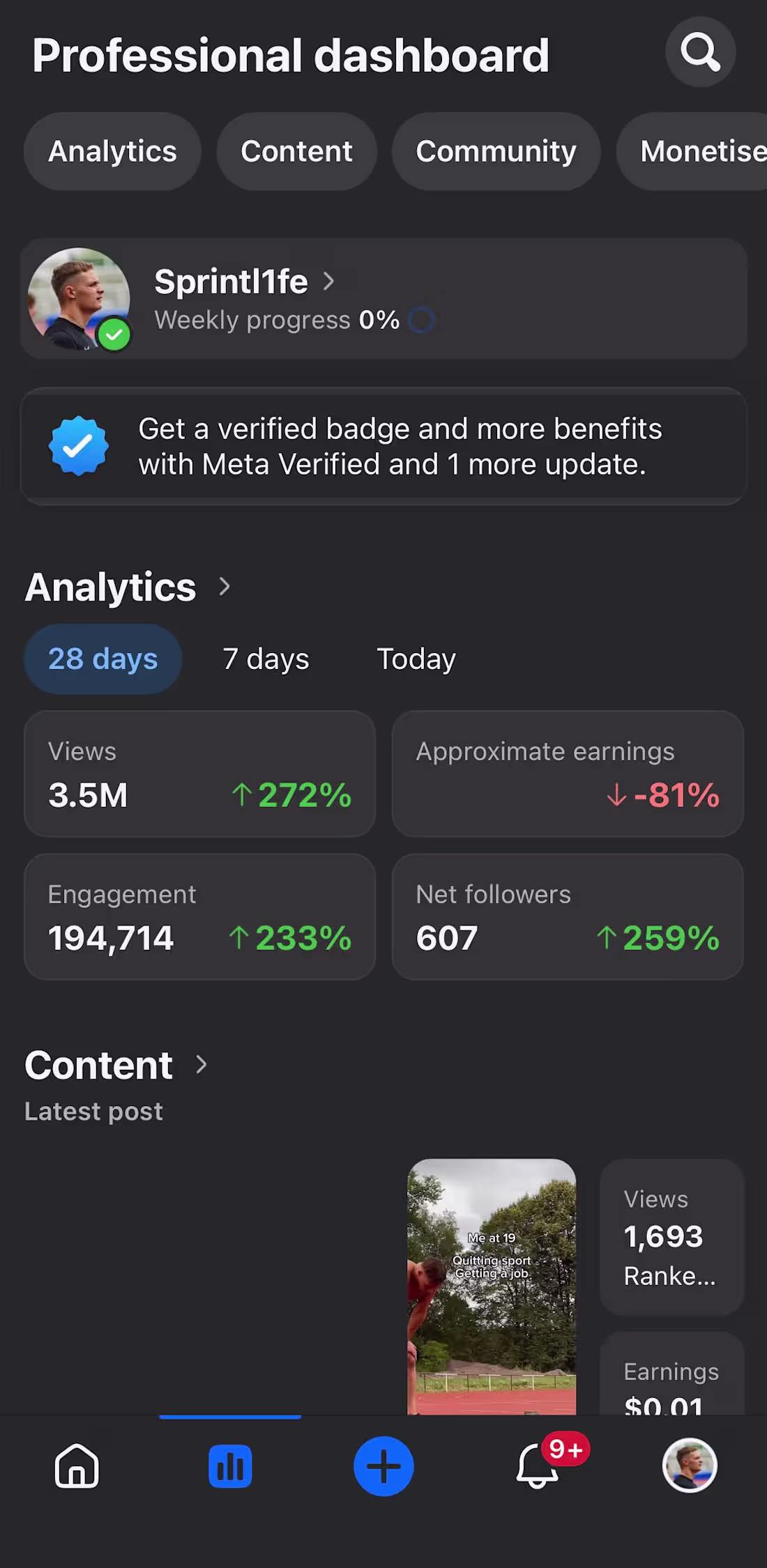Open the Sprintl1fe profile picture
This screenshot has width=767, height=1568.
[x=79, y=298]
